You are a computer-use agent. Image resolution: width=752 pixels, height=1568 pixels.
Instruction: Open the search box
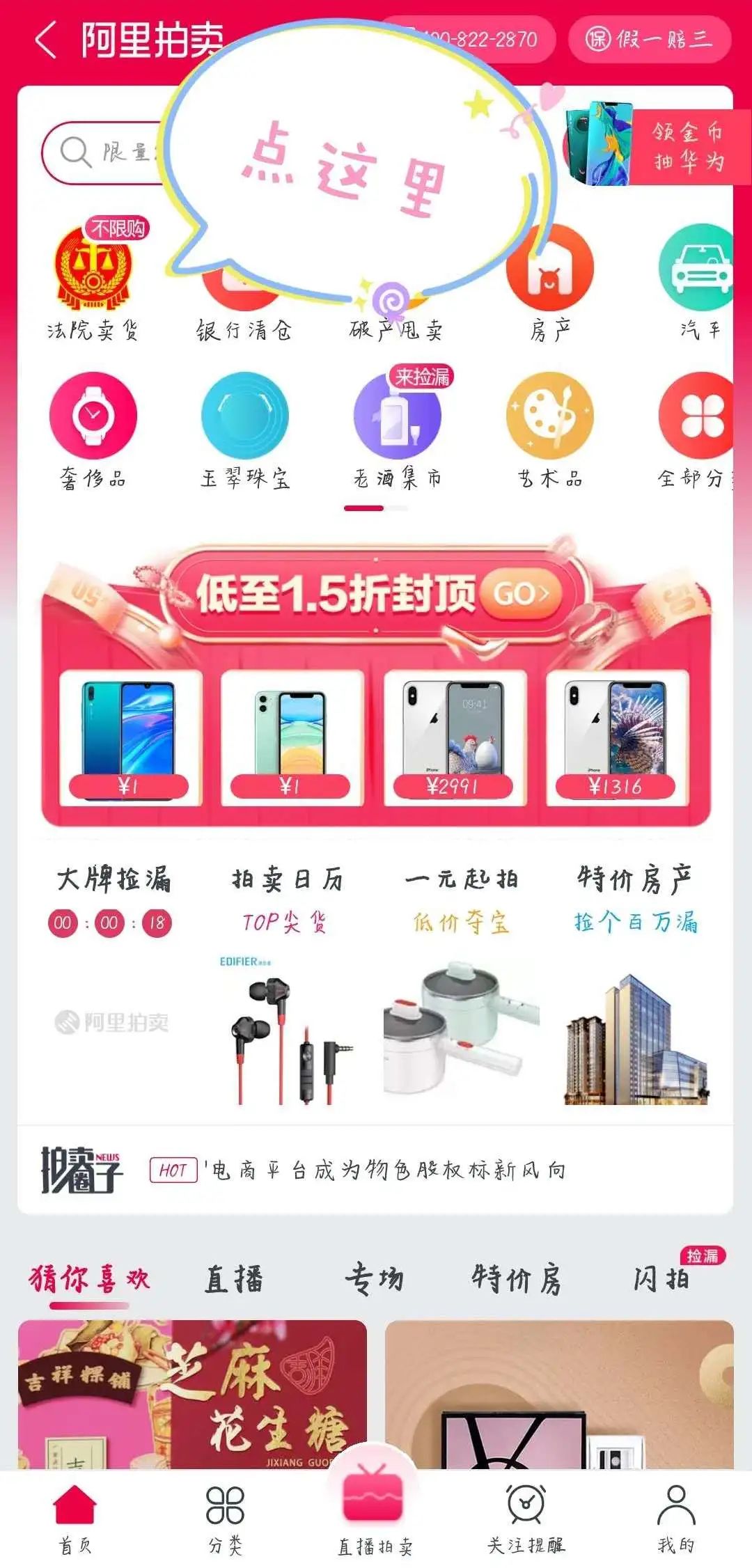coord(104,152)
